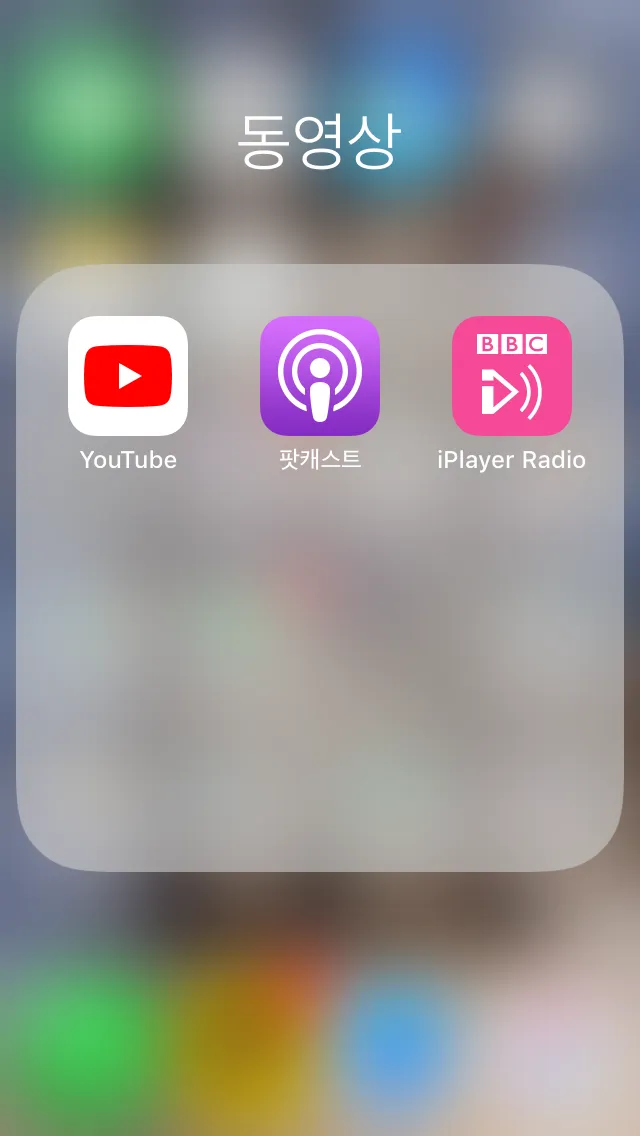The image size is (640, 1136).
Task: Open the YouTube app
Action: [x=128, y=376]
